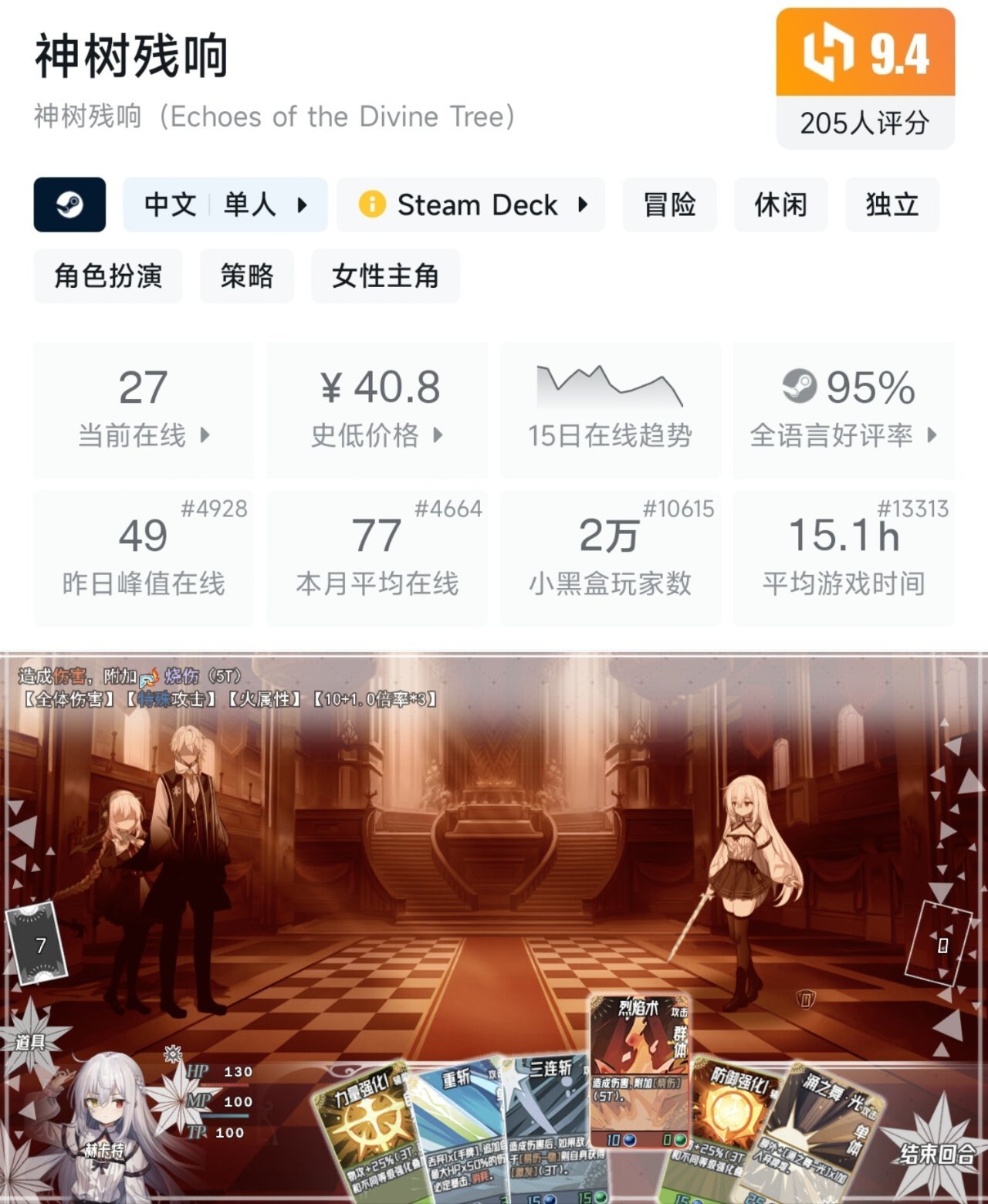Select the 独立 genre tag
Image resolution: width=988 pixels, height=1204 pixels.
coord(892,205)
